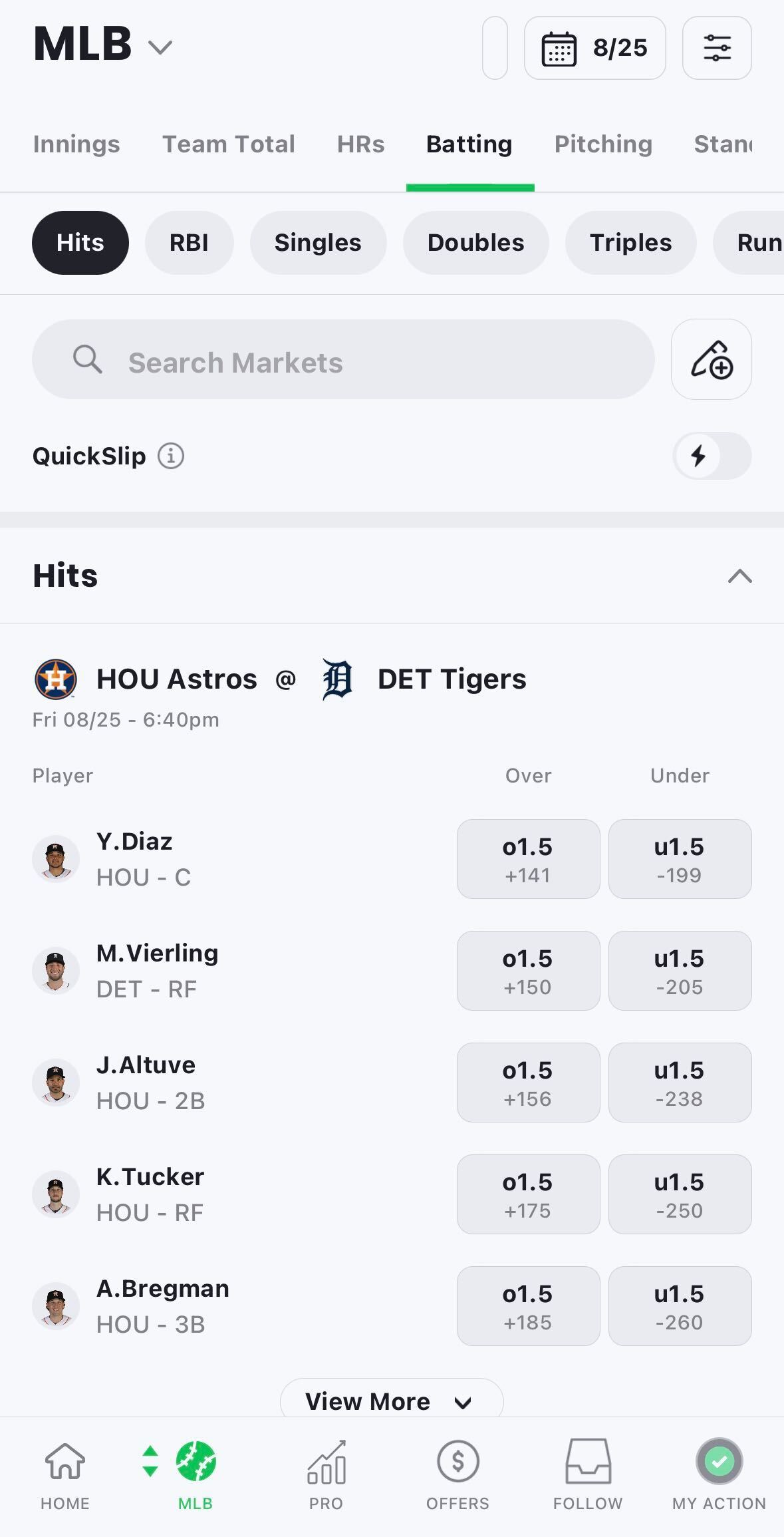Expand View More players
Image resolution: width=784 pixels, height=1537 pixels.
(391, 1401)
